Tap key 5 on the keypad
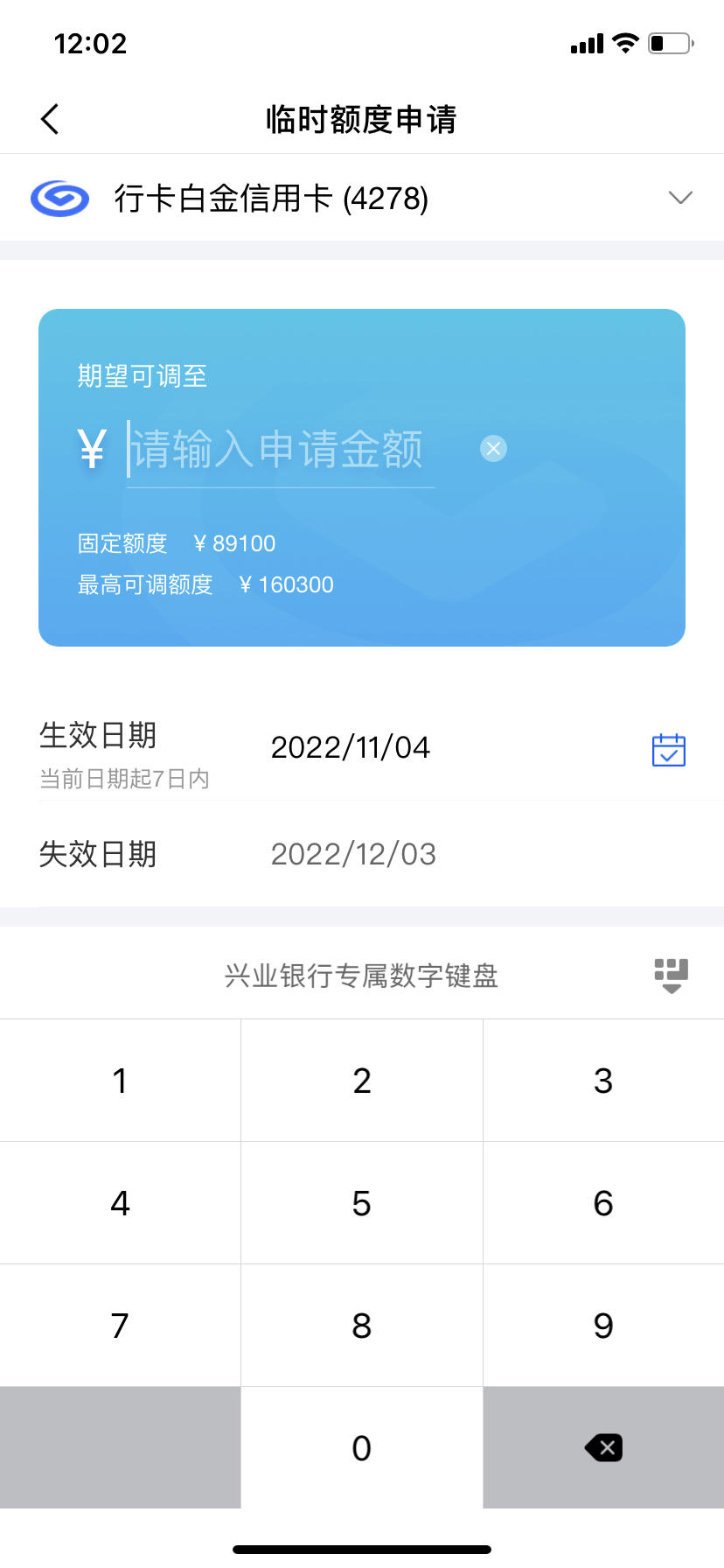The width and height of the screenshot is (724, 1568). (362, 1203)
